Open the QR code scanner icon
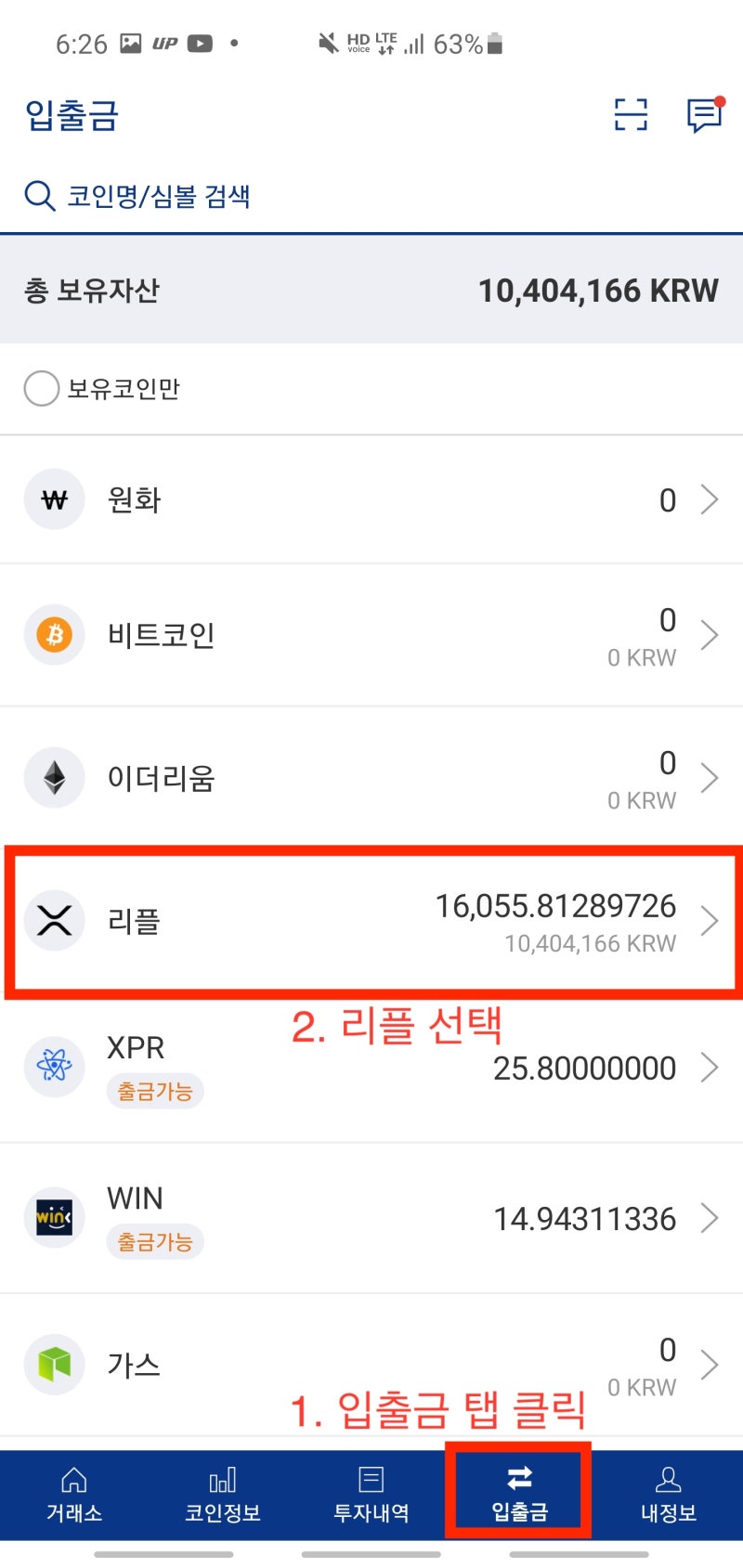Image resolution: width=743 pixels, height=1568 pixels. pos(631,113)
